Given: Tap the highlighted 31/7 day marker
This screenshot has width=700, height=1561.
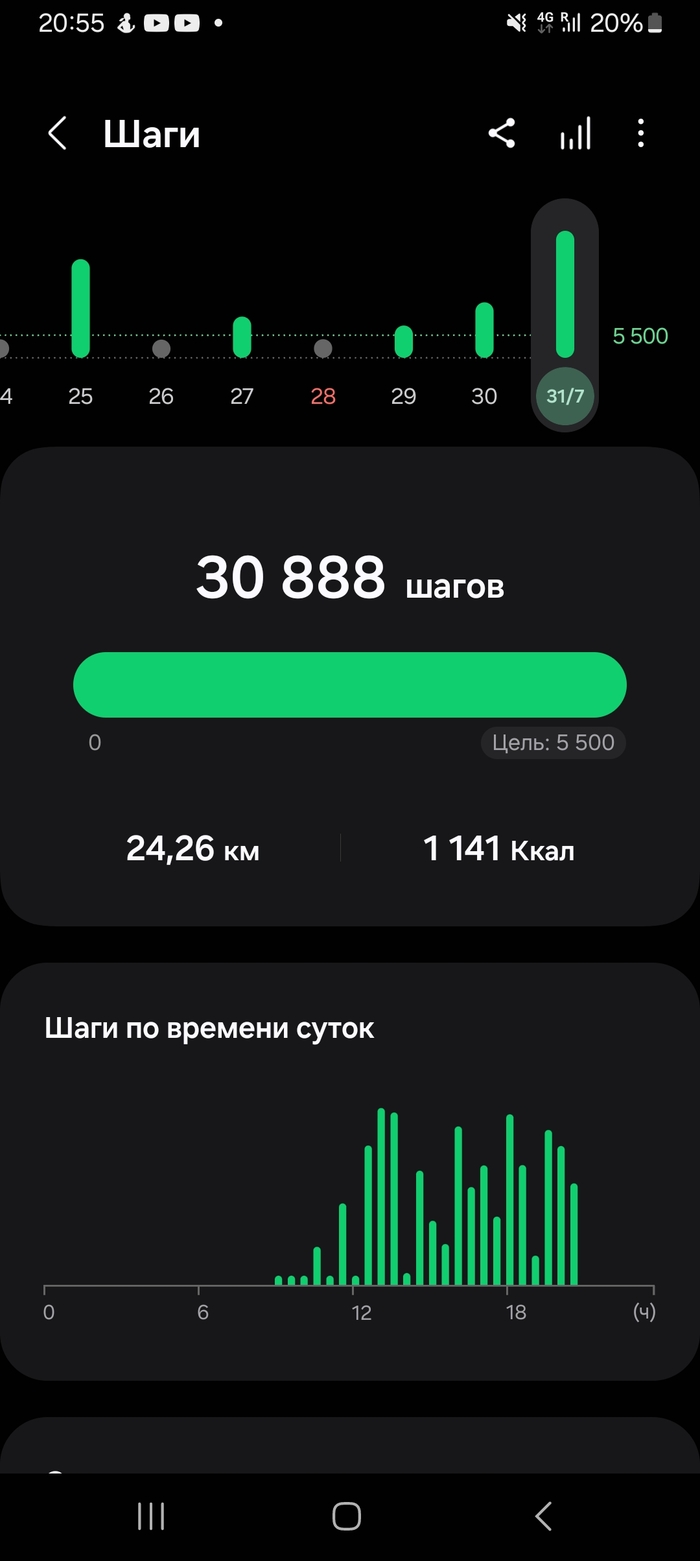Looking at the screenshot, I should tap(565, 396).
